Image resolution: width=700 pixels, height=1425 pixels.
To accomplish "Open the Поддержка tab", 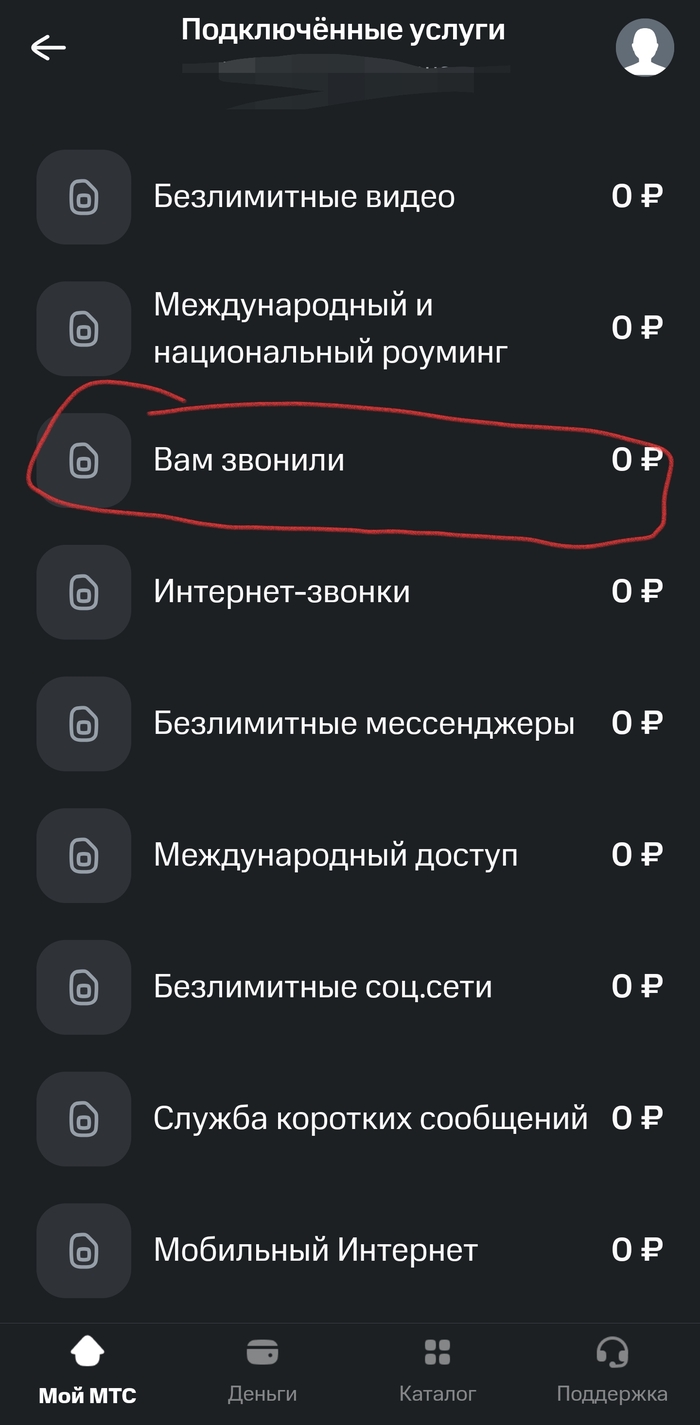I will [612, 1372].
